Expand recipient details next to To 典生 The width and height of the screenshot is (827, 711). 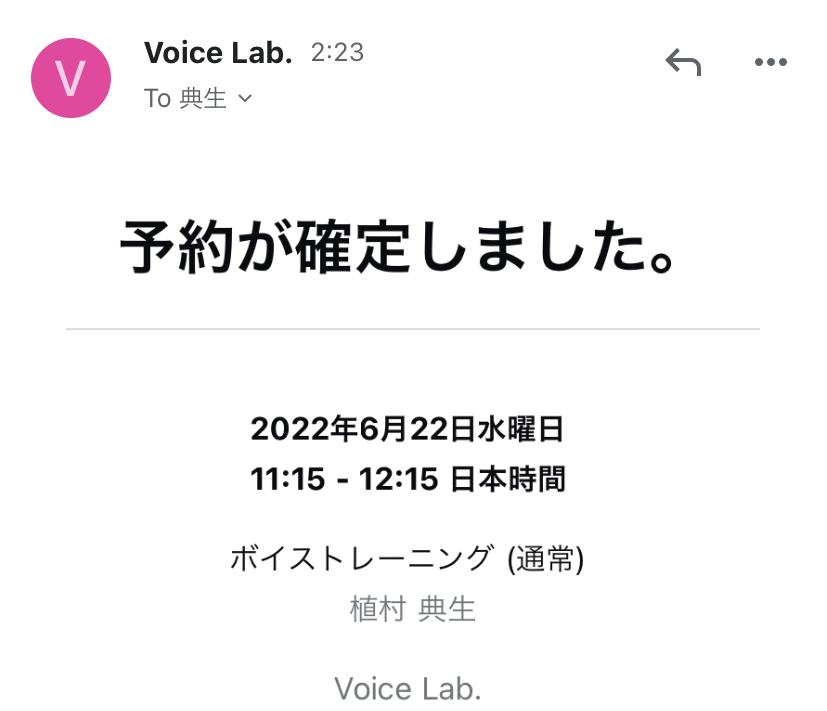[245, 99]
